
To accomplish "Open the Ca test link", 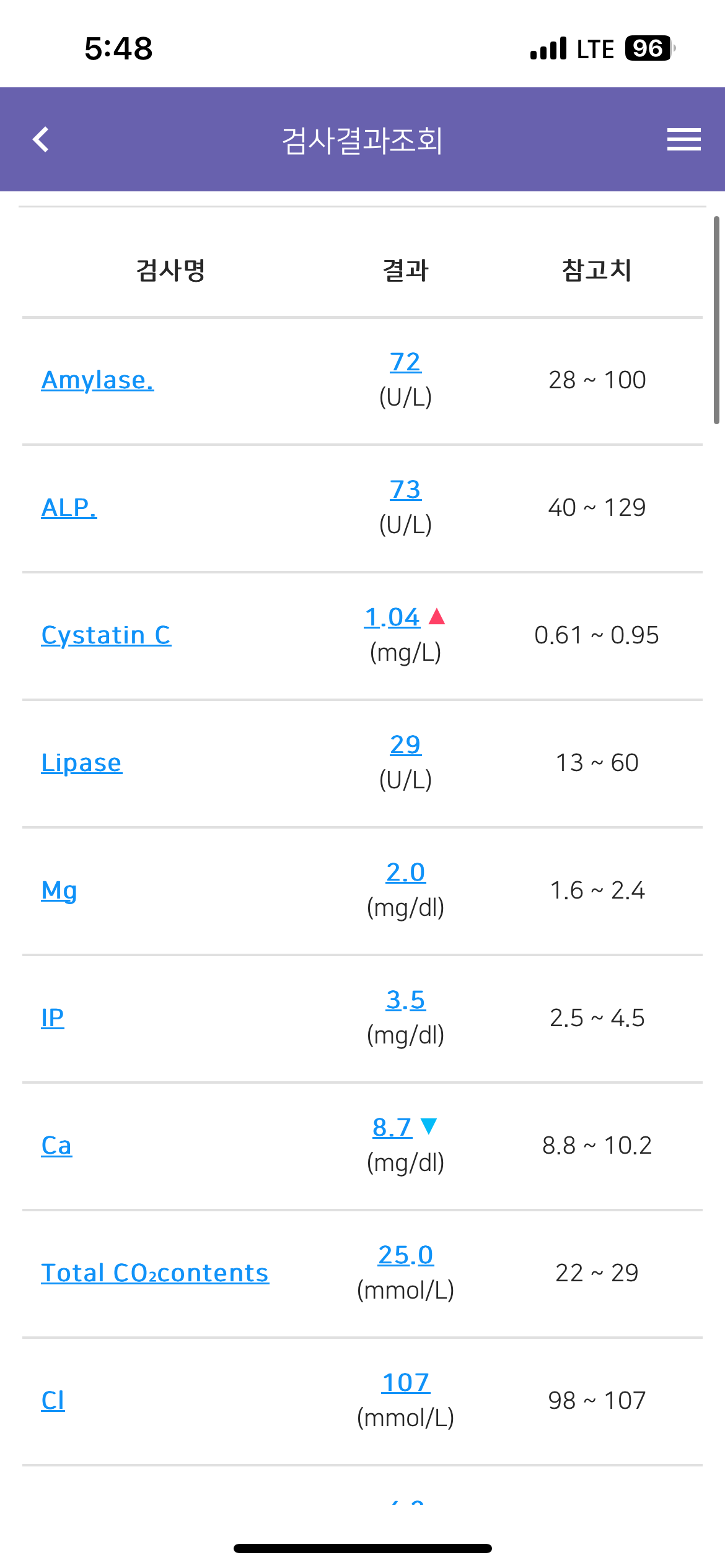I will coord(56,1145).
